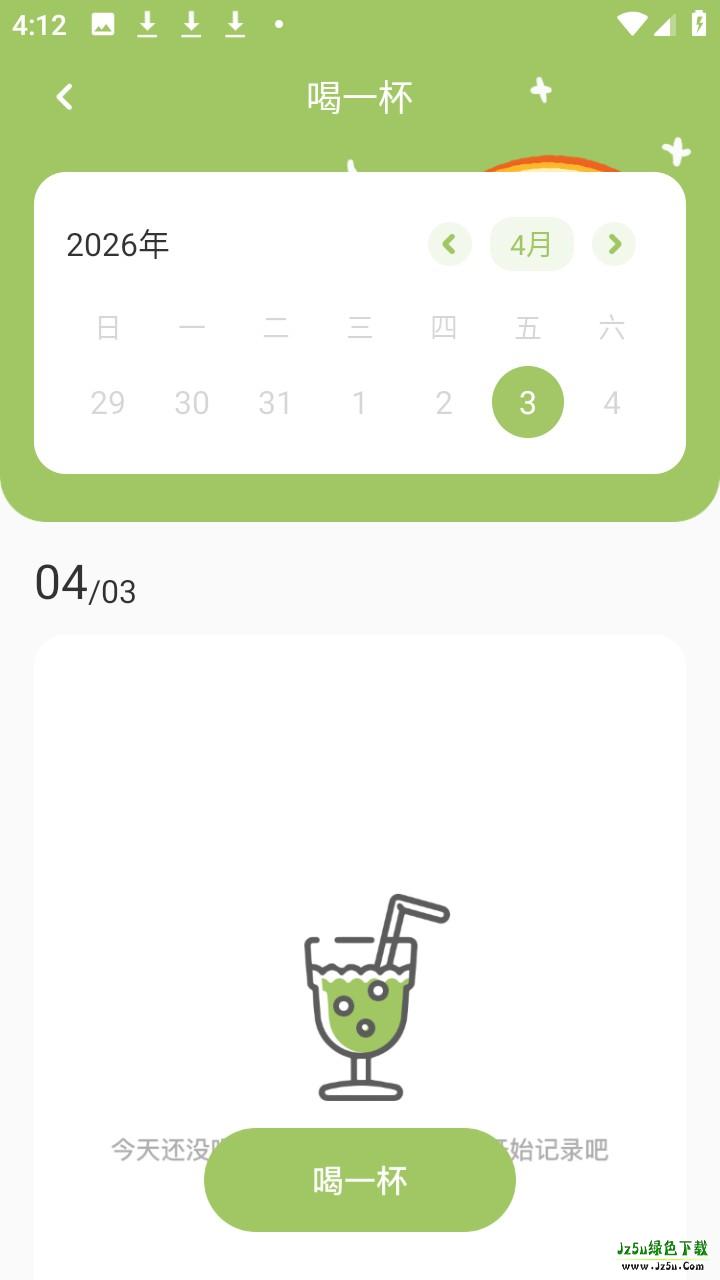Tap the "04/03" date heading

point(86,585)
